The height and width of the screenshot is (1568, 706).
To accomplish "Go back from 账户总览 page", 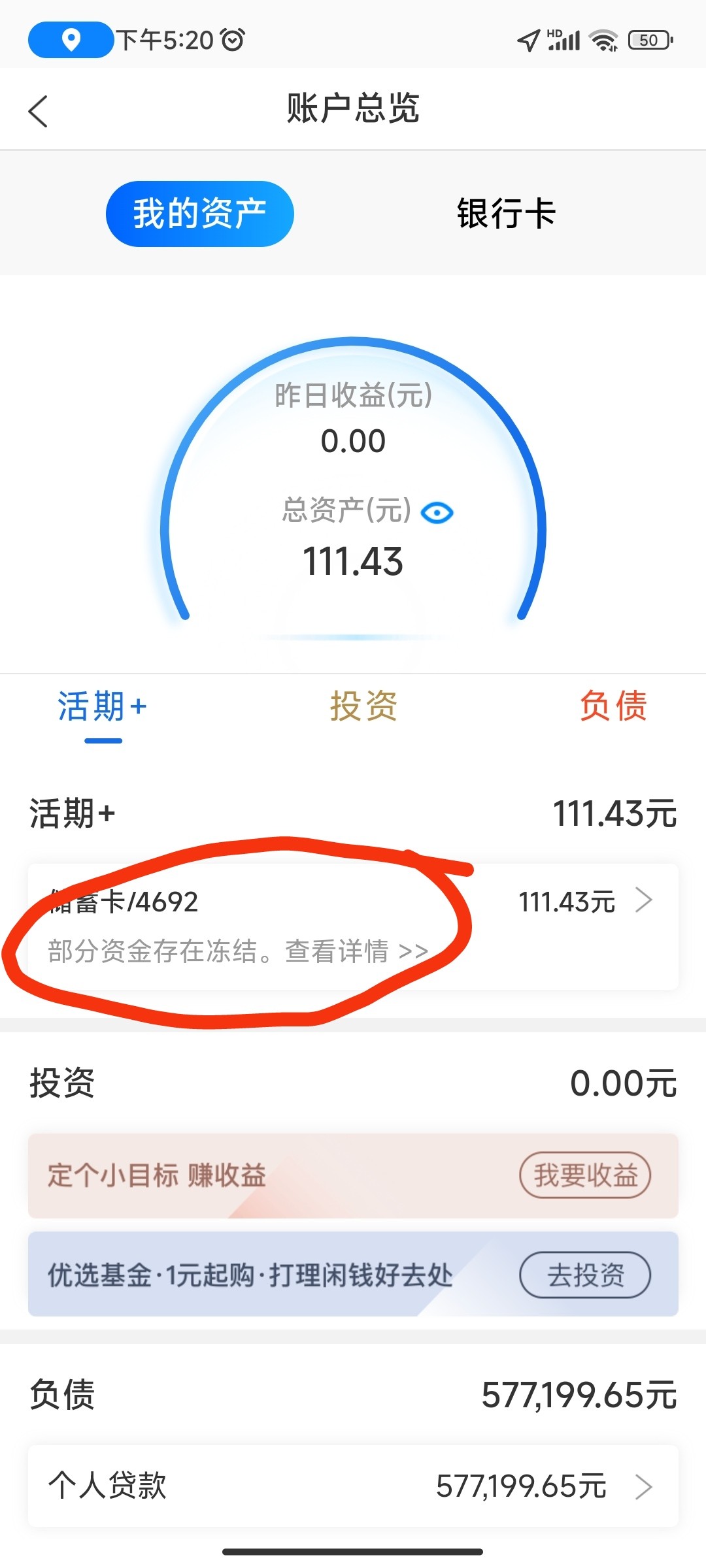I will click(x=39, y=111).
